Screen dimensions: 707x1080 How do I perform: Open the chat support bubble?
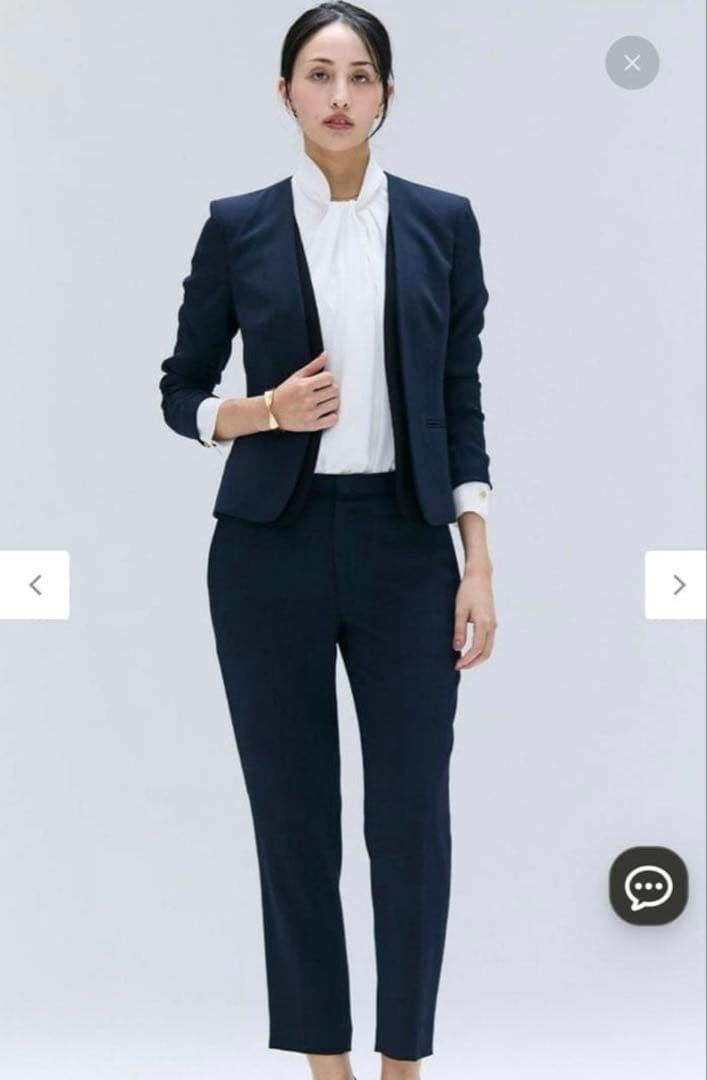coord(648,885)
